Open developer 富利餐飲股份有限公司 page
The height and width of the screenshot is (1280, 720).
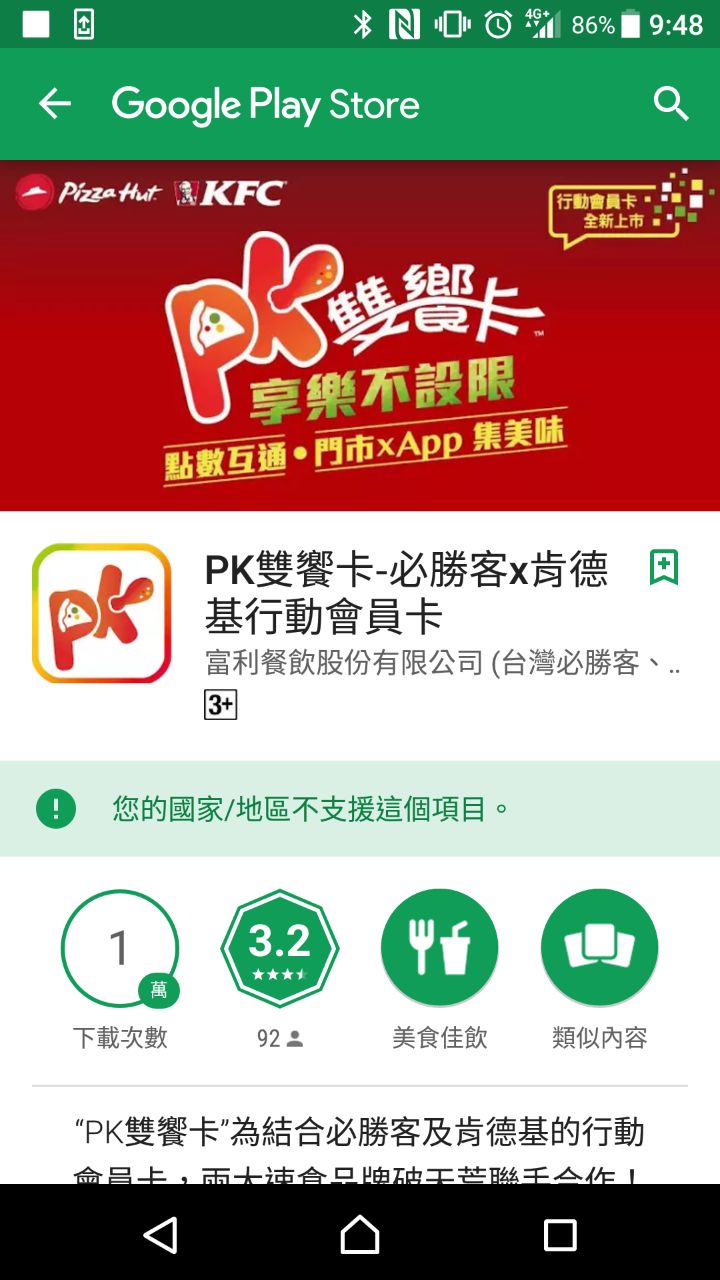pyautogui.click(x=440, y=662)
